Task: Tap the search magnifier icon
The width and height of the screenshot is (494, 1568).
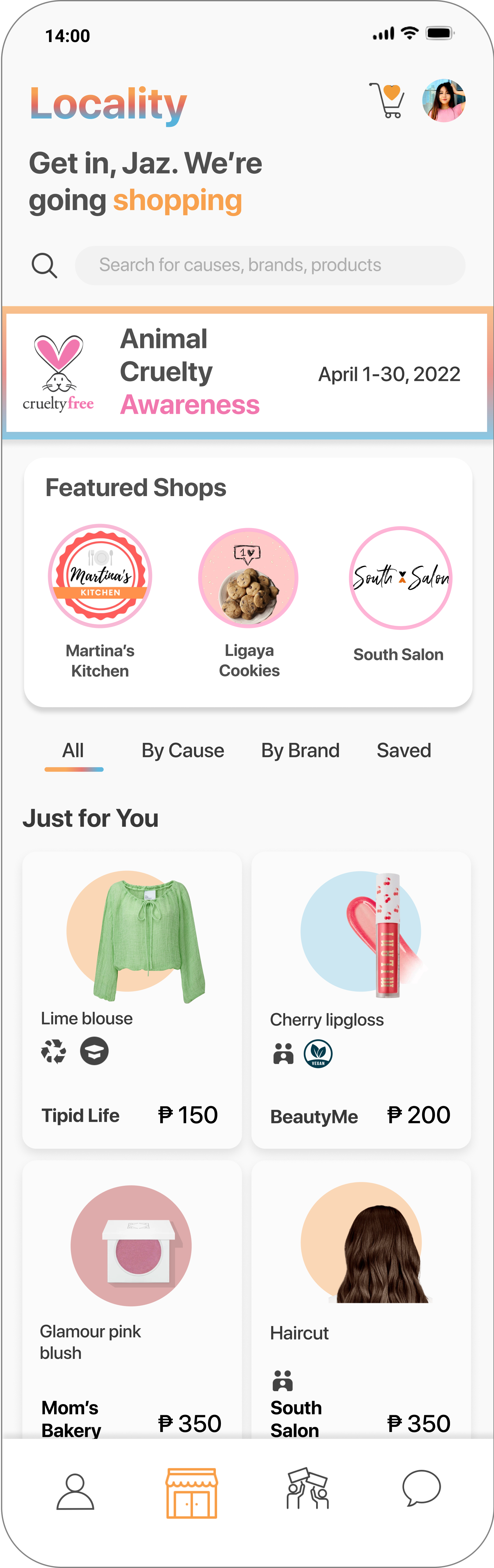Action: pyautogui.click(x=45, y=266)
